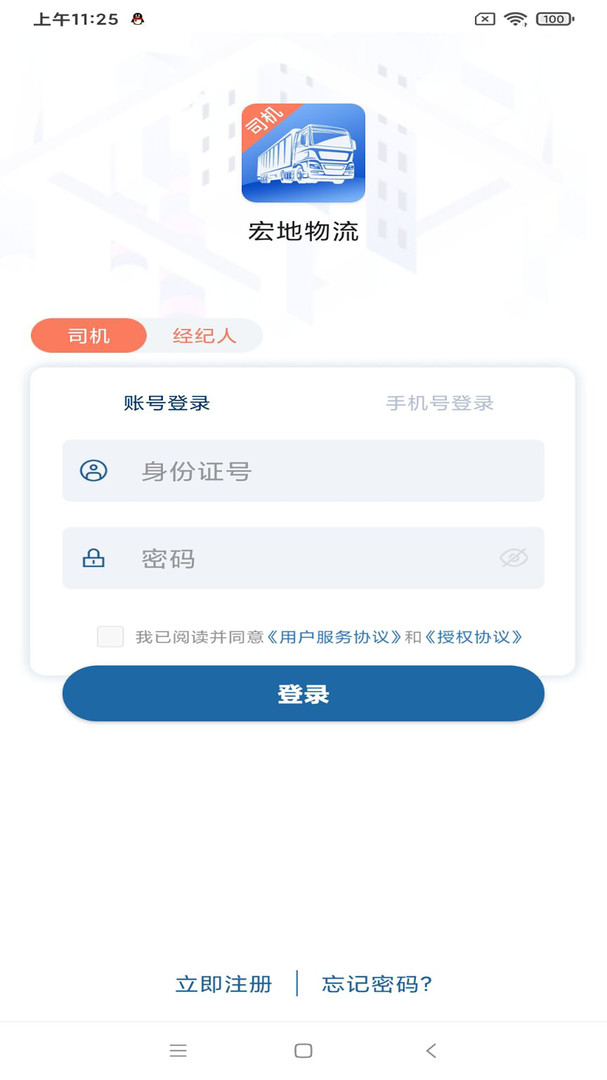
Task: Focus the 身份证号 input field
Action: click(303, 470)
